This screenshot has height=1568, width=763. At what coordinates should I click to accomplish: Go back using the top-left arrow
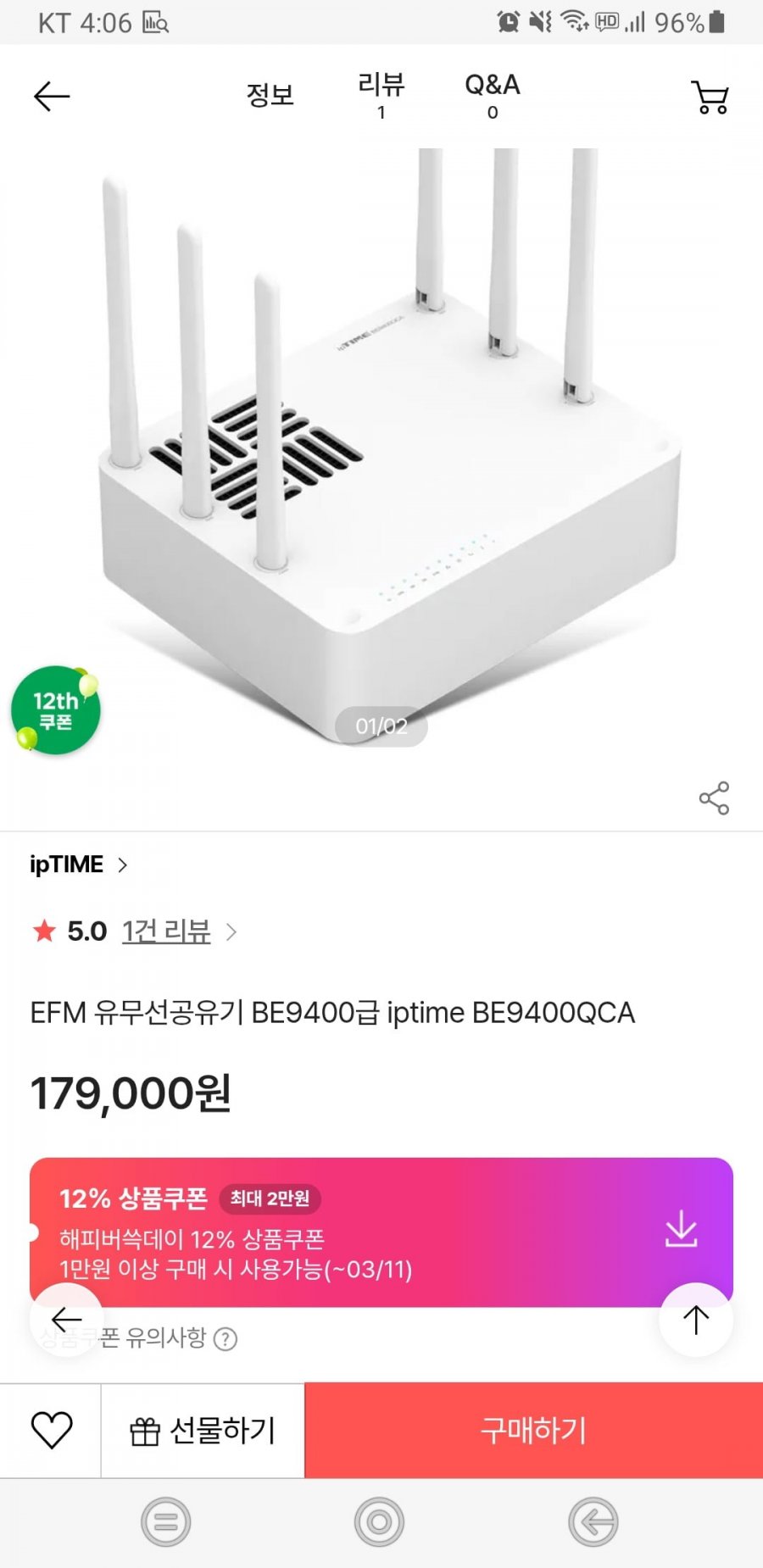[52, 97]
